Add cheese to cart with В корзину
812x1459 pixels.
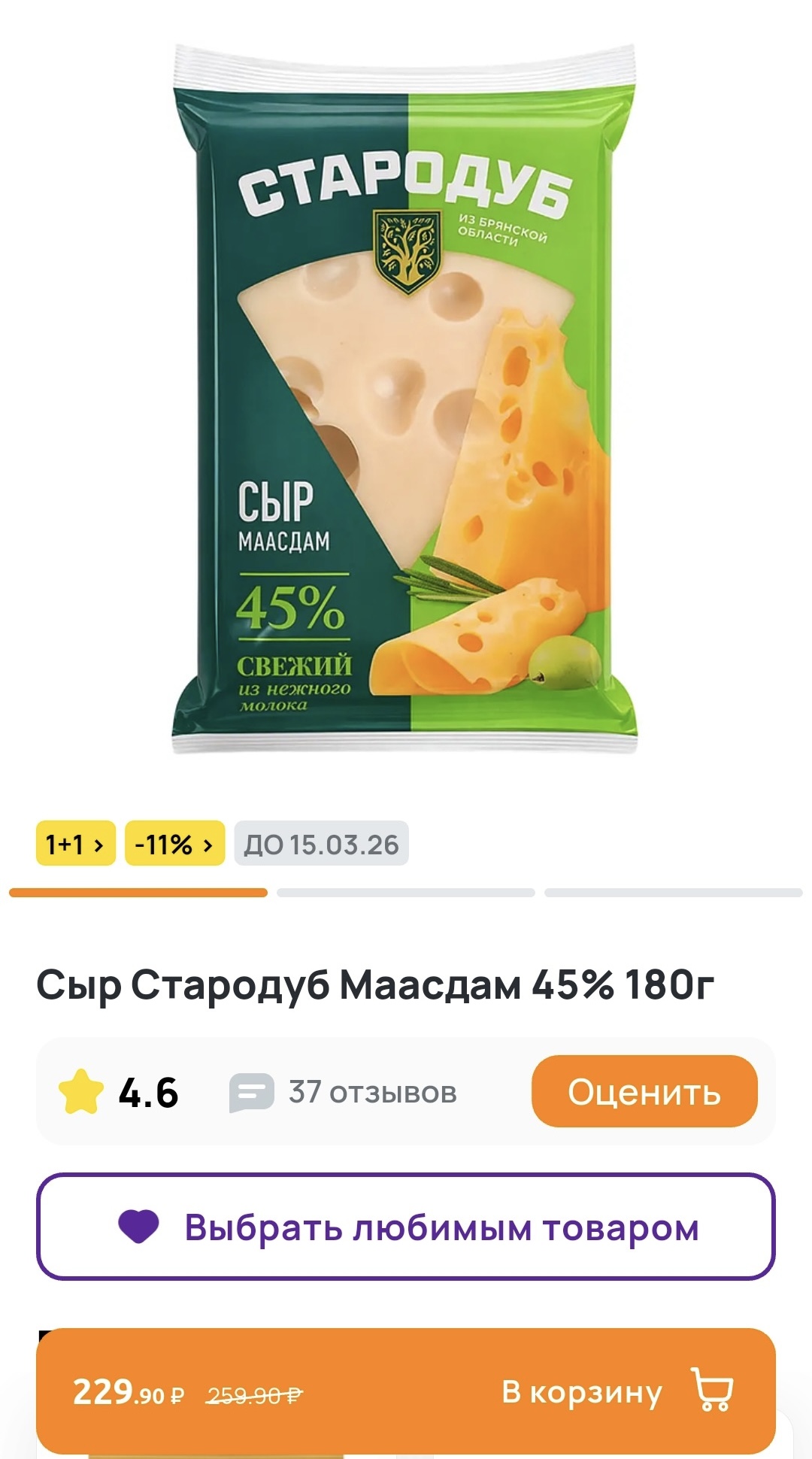click(x=617, y=1391)
